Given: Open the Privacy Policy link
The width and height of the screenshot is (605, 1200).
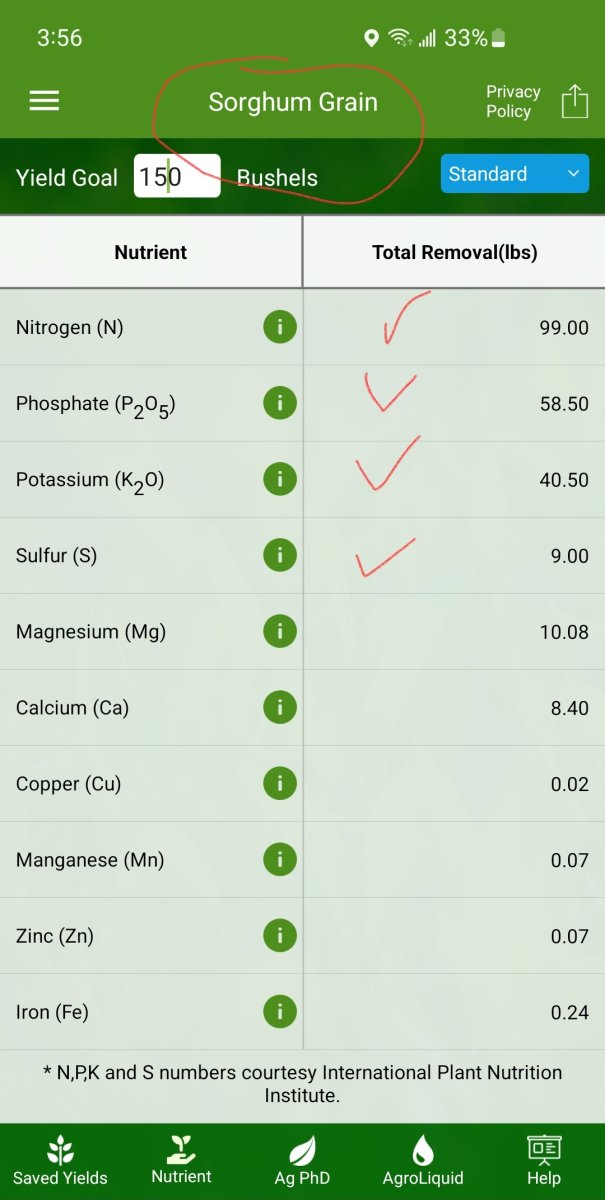Looking at the screenshot, I should 512,101.
